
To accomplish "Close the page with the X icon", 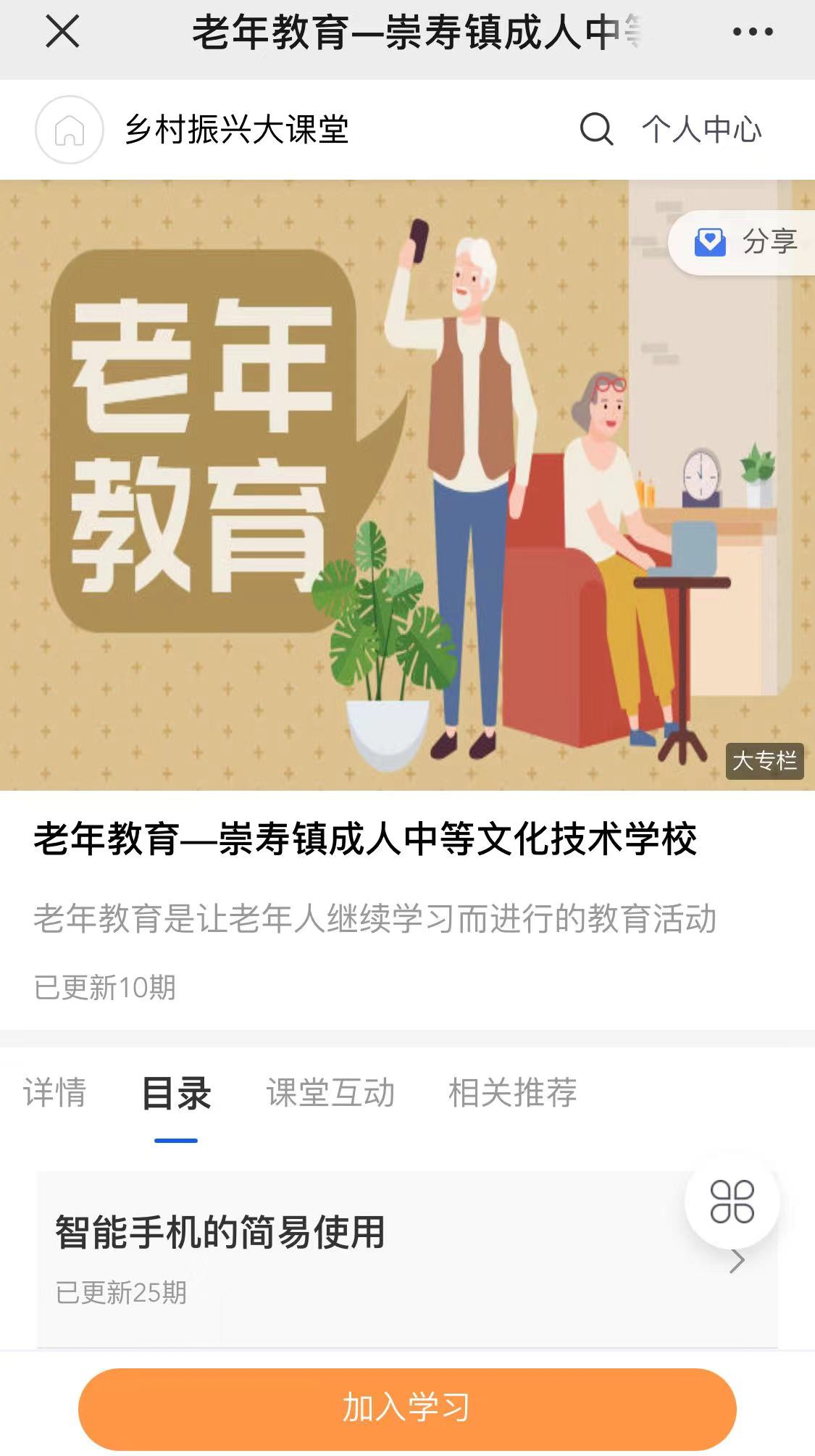I will 62,33.
